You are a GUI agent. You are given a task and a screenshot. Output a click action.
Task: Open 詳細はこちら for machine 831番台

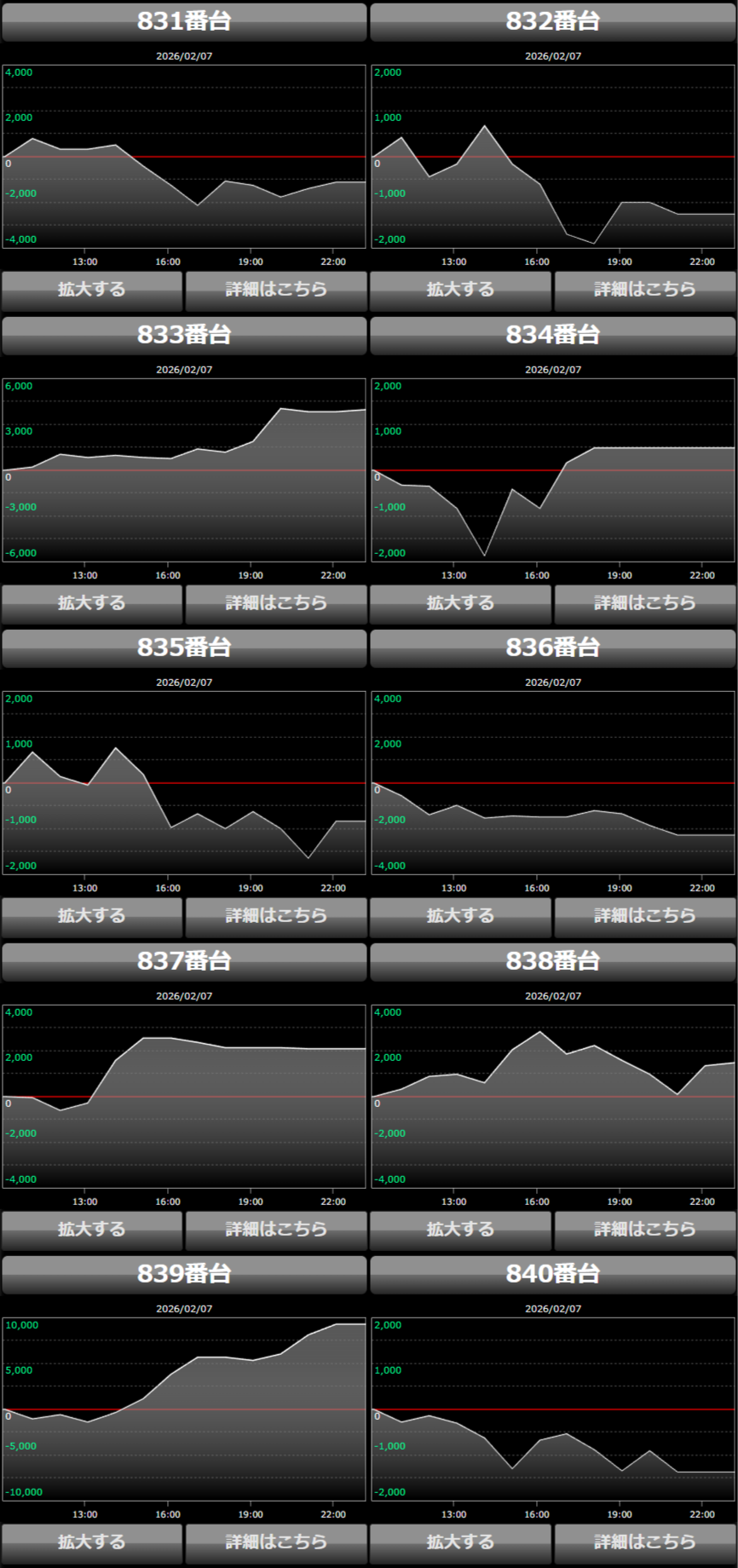coord(276,290)
